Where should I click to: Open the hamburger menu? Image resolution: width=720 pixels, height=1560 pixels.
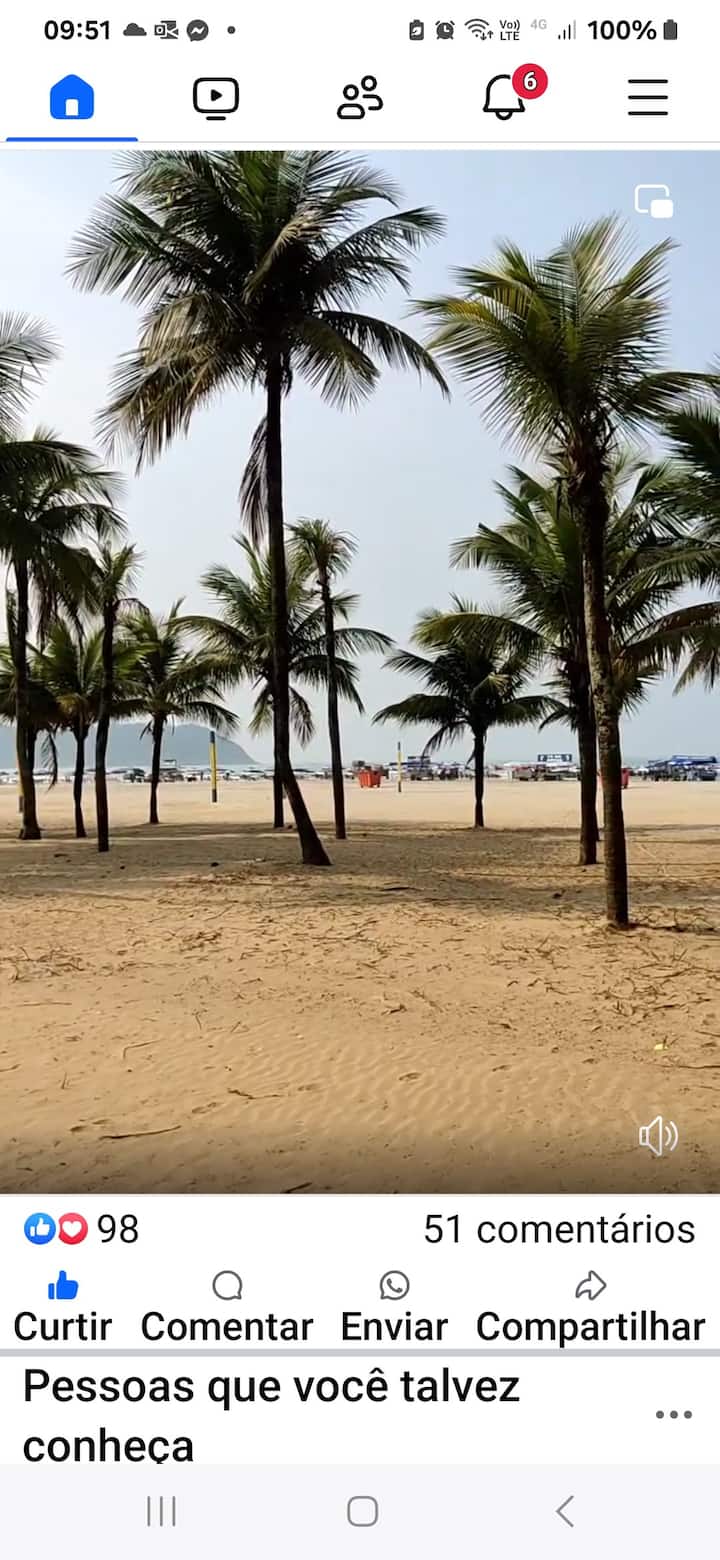click(648, 98)
